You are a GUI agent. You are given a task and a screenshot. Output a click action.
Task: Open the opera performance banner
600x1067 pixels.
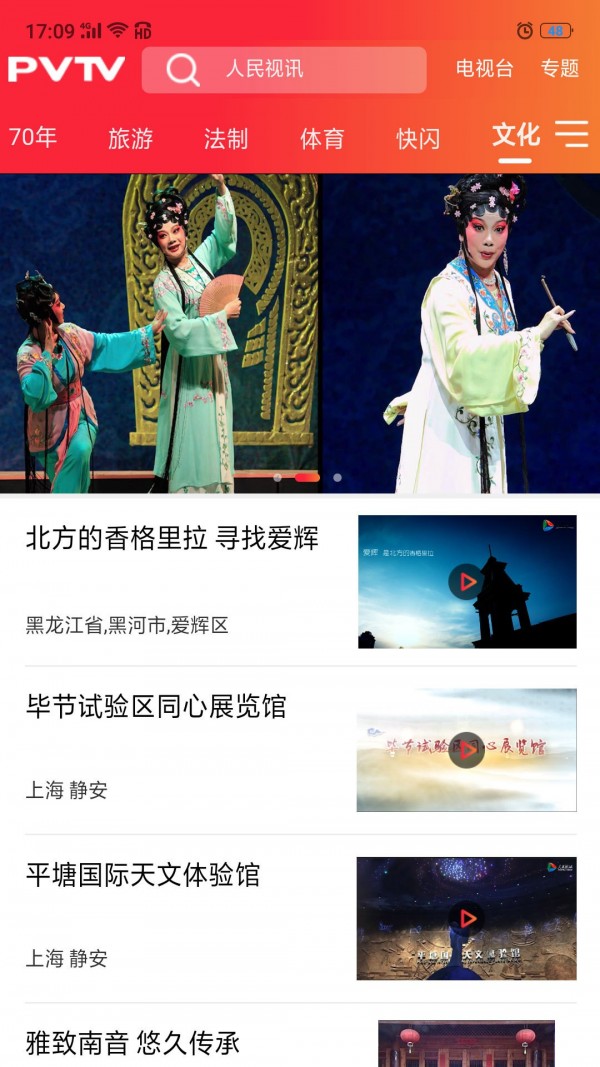[x=300, y=333]
